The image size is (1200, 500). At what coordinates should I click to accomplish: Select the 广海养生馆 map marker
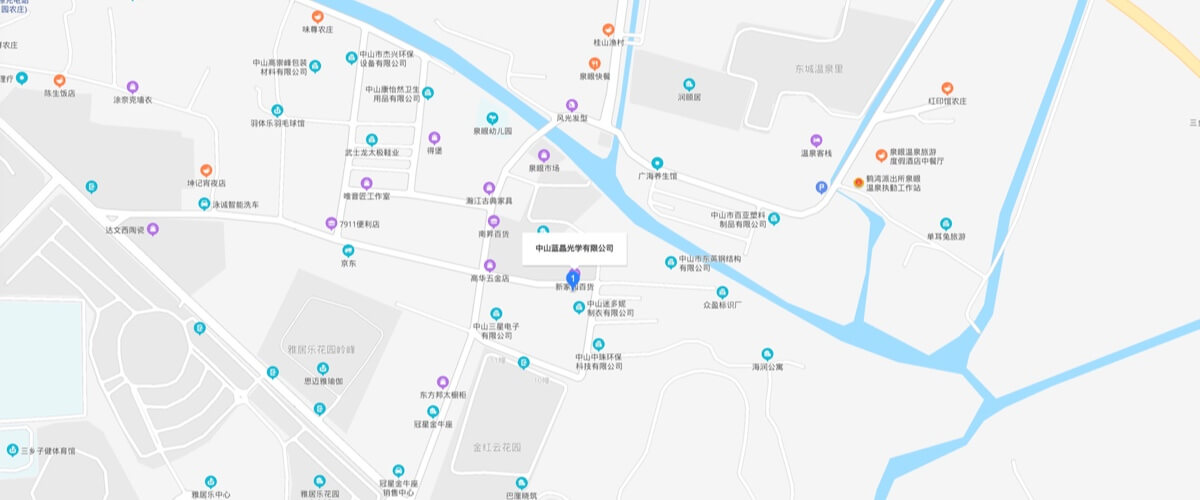[x=657, y=163]
